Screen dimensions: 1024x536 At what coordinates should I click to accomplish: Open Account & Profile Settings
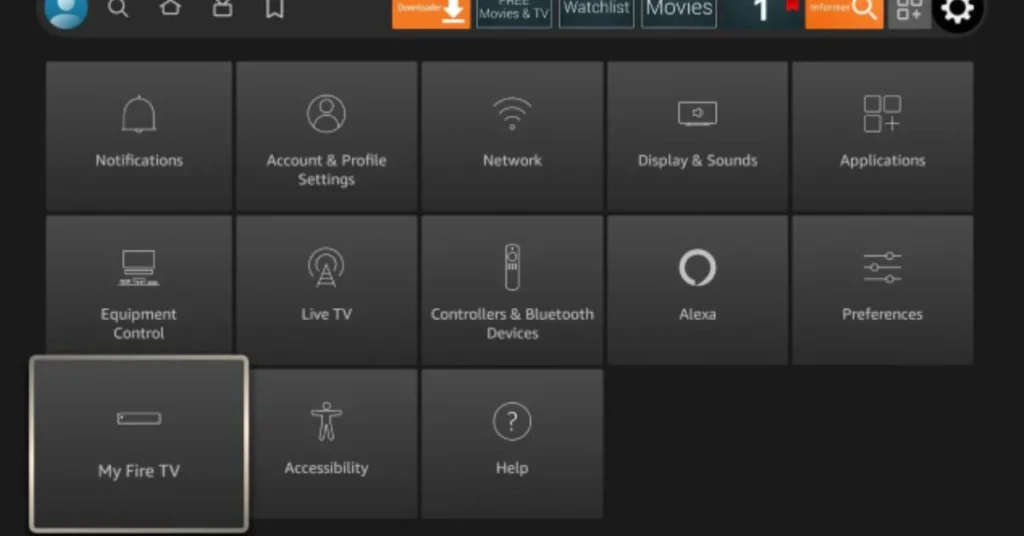click(x=326, y=136)
